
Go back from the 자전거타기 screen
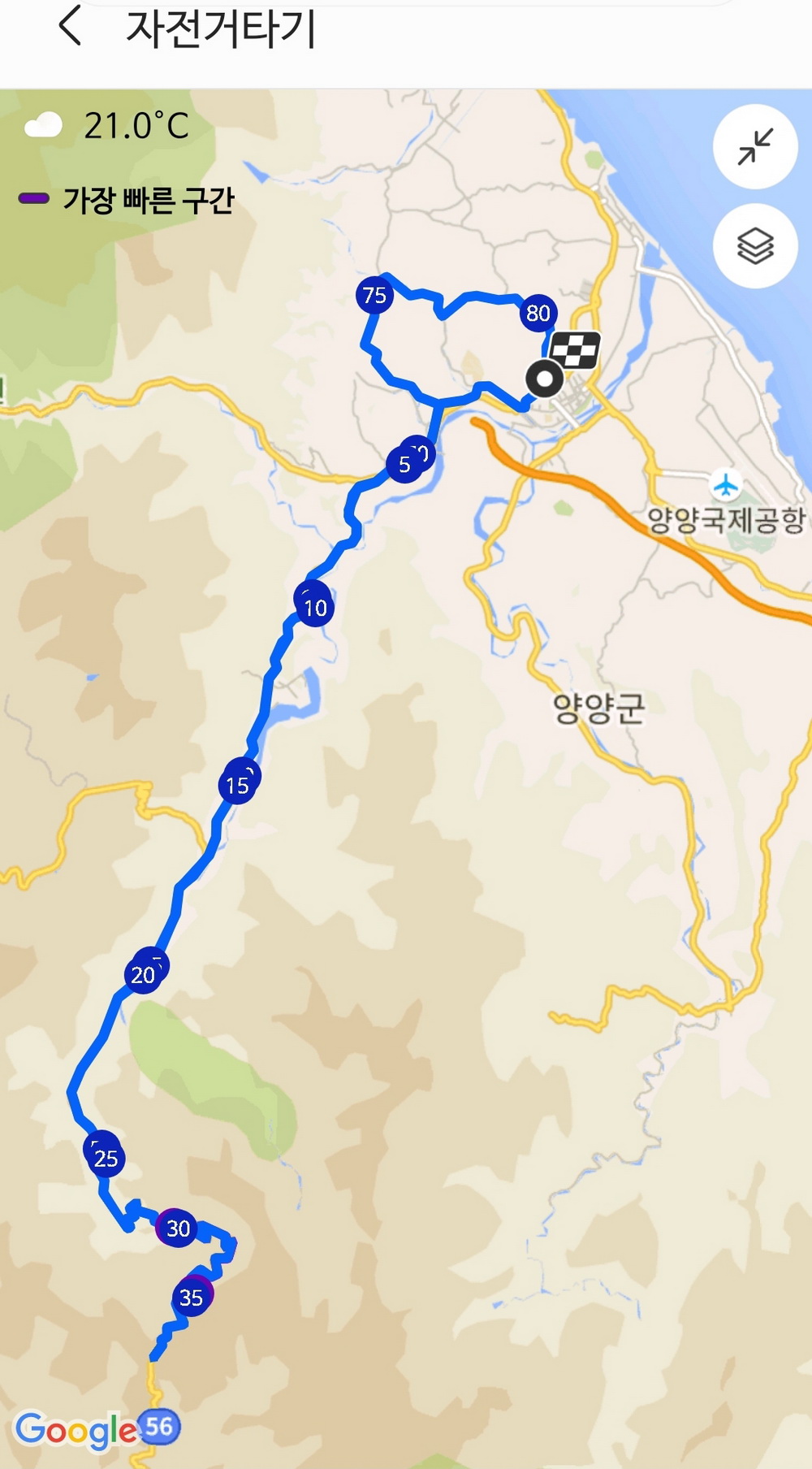[71, 26]
